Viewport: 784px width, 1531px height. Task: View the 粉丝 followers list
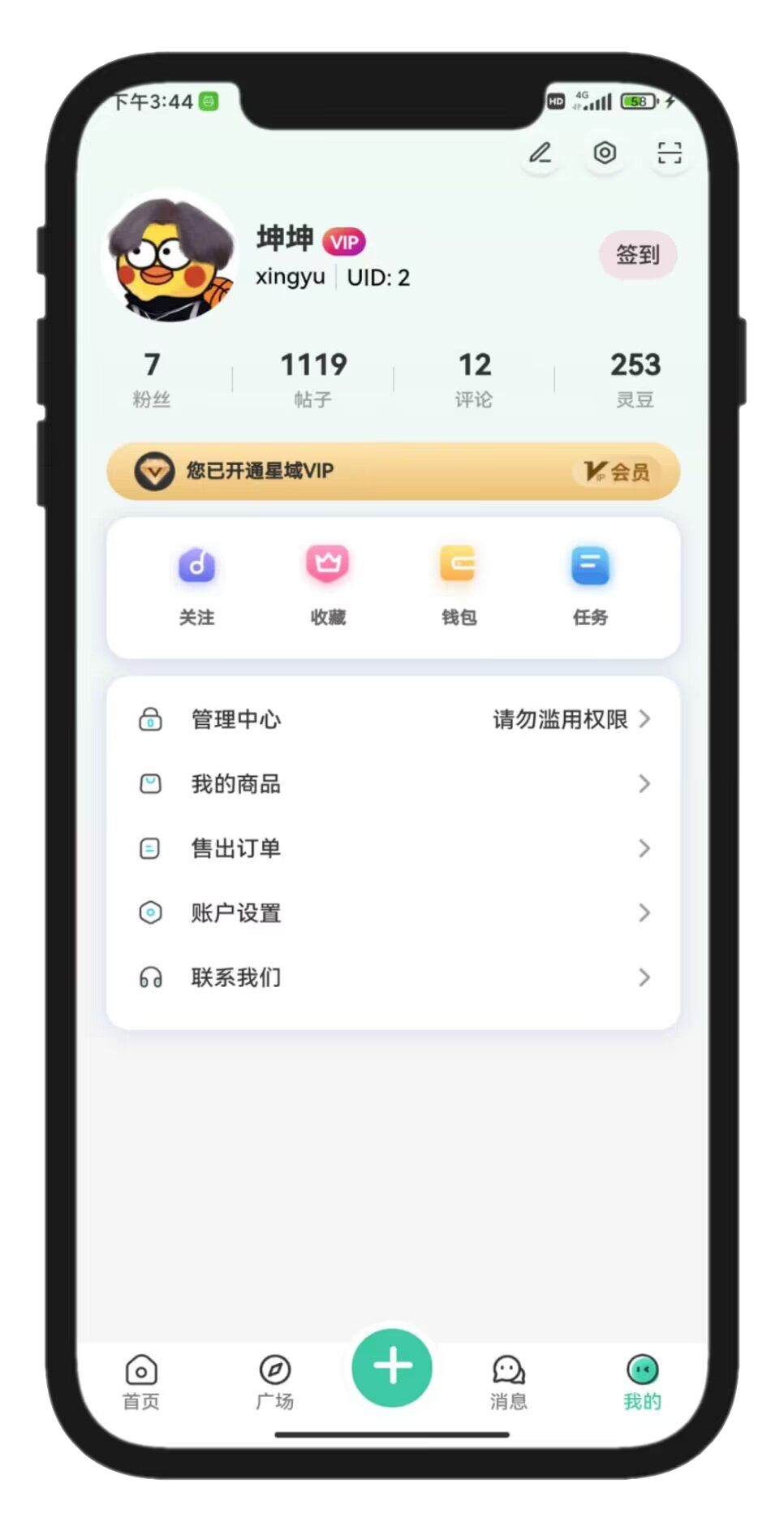(x=152, y=378)
